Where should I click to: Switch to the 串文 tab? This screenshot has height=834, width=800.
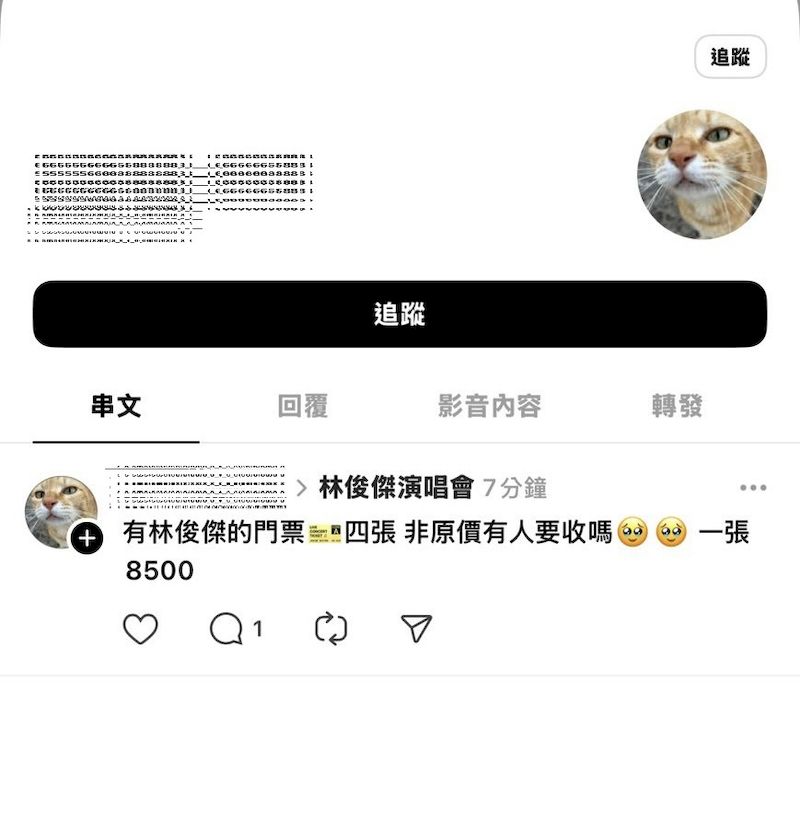tap(116, 406)
